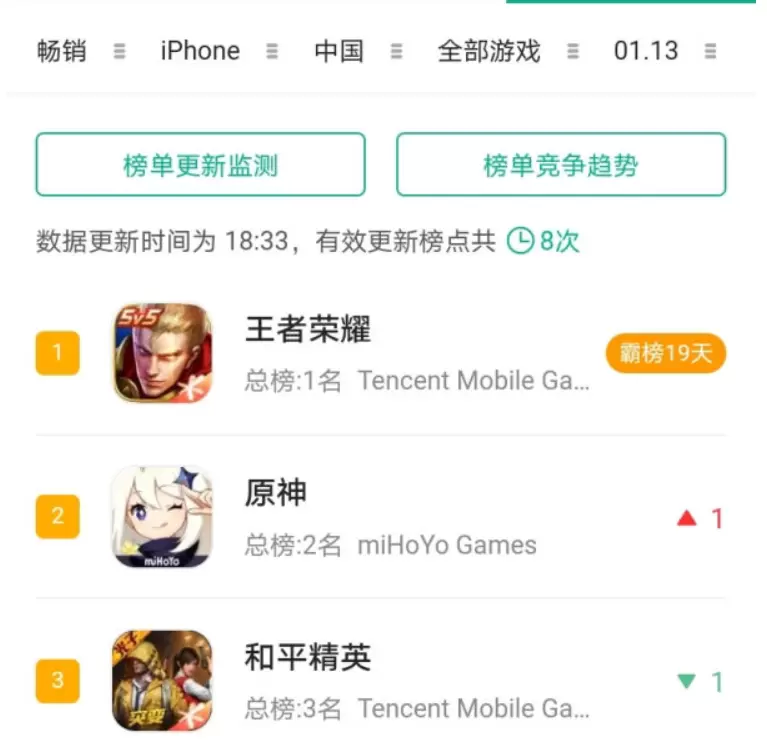Open the 中国 region filter
This screenshot has width=767, height=748.
357,51
